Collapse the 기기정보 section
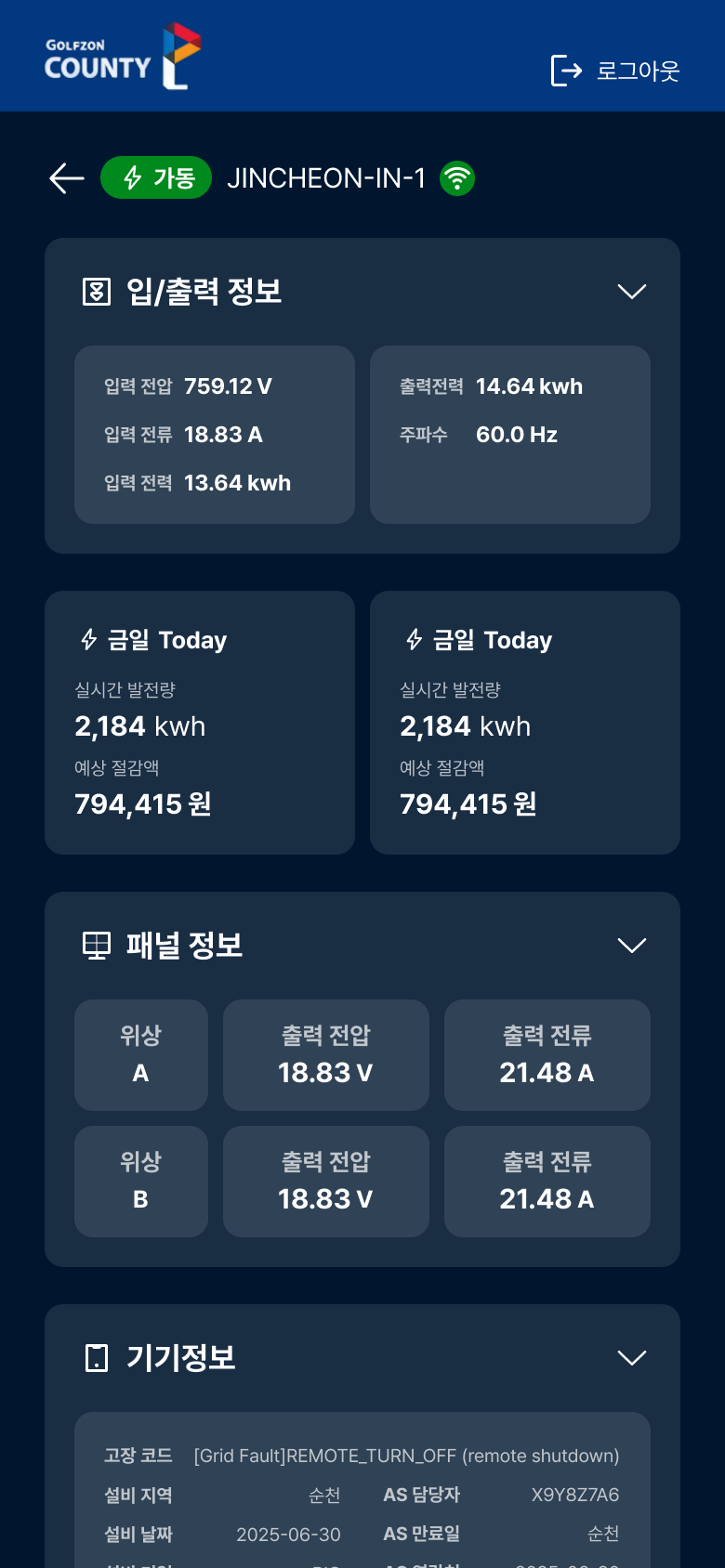This screenshot has height=1568, width=725. 631,1358
